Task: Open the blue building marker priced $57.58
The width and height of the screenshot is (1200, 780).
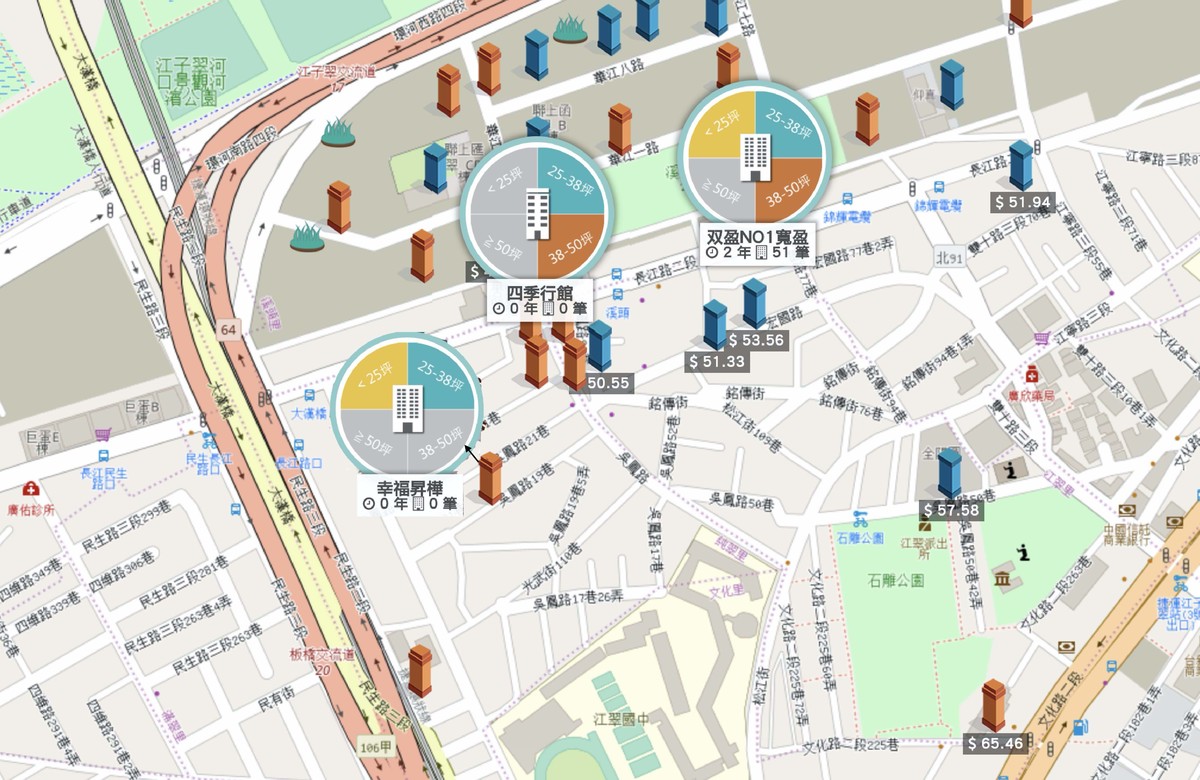Action: (950, 473)
